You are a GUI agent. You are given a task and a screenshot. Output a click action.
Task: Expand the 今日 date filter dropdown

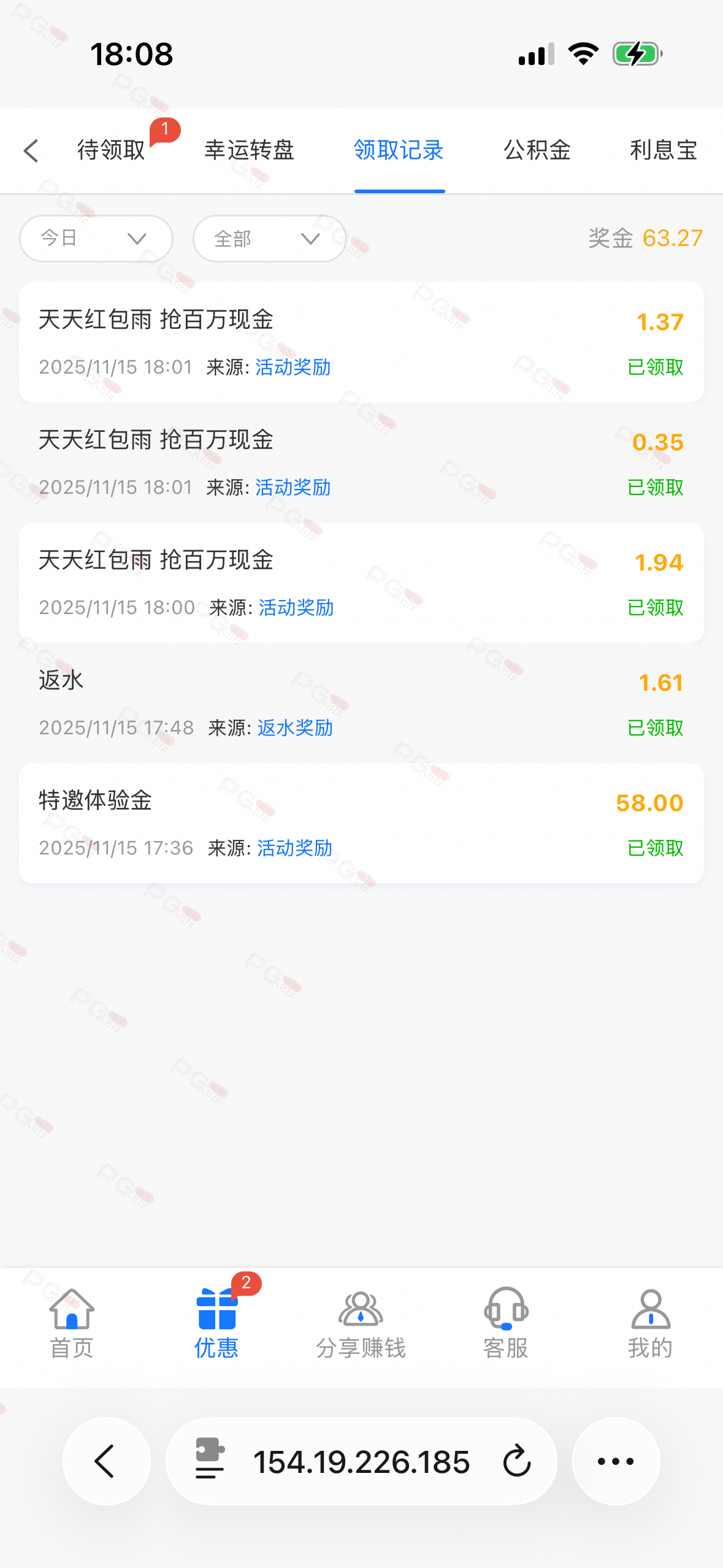click(96, 239)
